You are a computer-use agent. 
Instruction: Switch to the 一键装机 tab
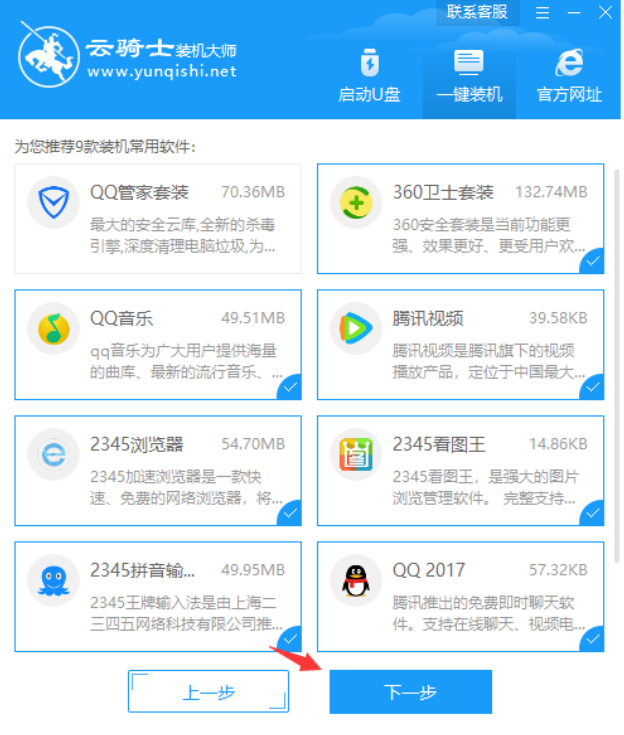pos(469,75)
